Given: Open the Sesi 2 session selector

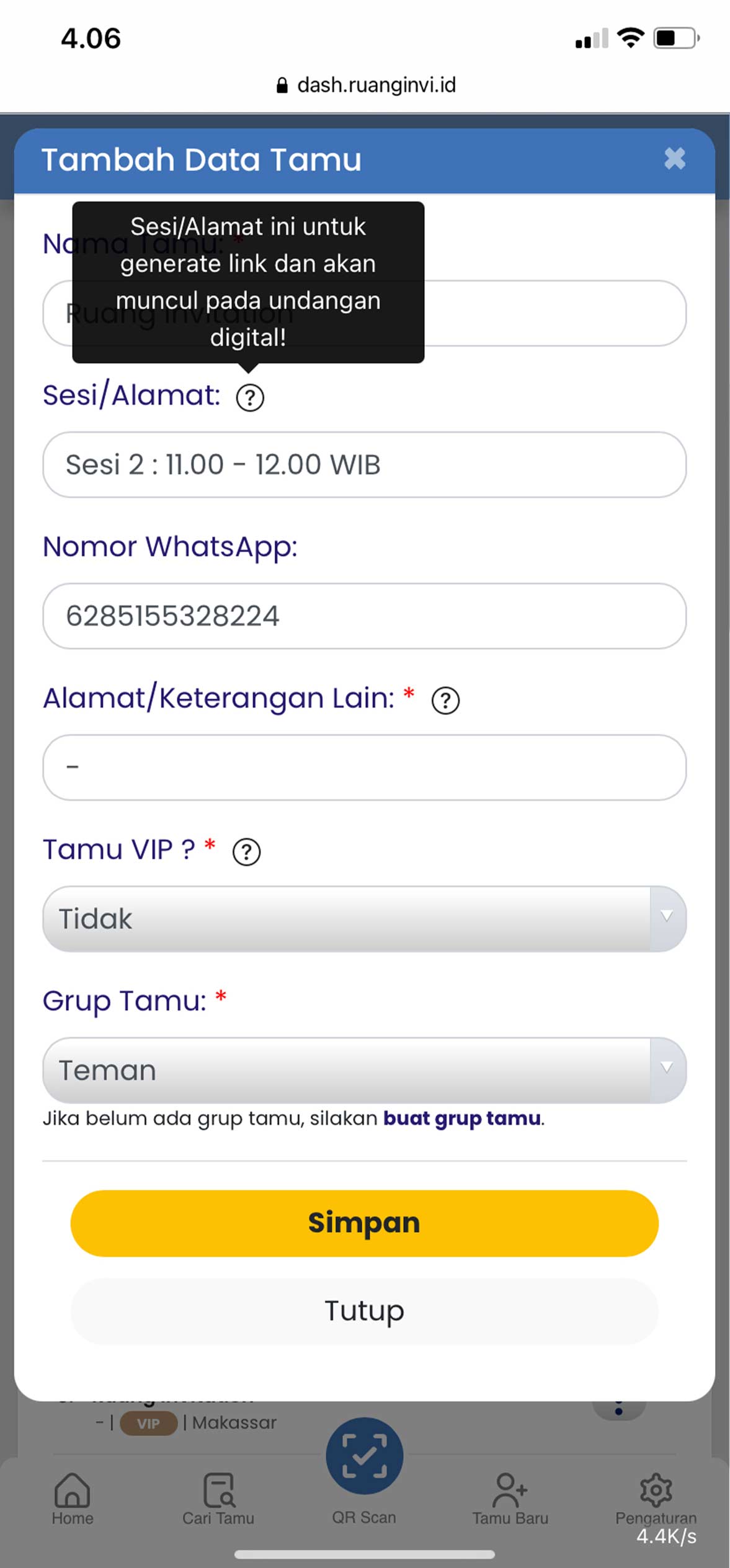Looking at the screenshot, I should (365, 465).
